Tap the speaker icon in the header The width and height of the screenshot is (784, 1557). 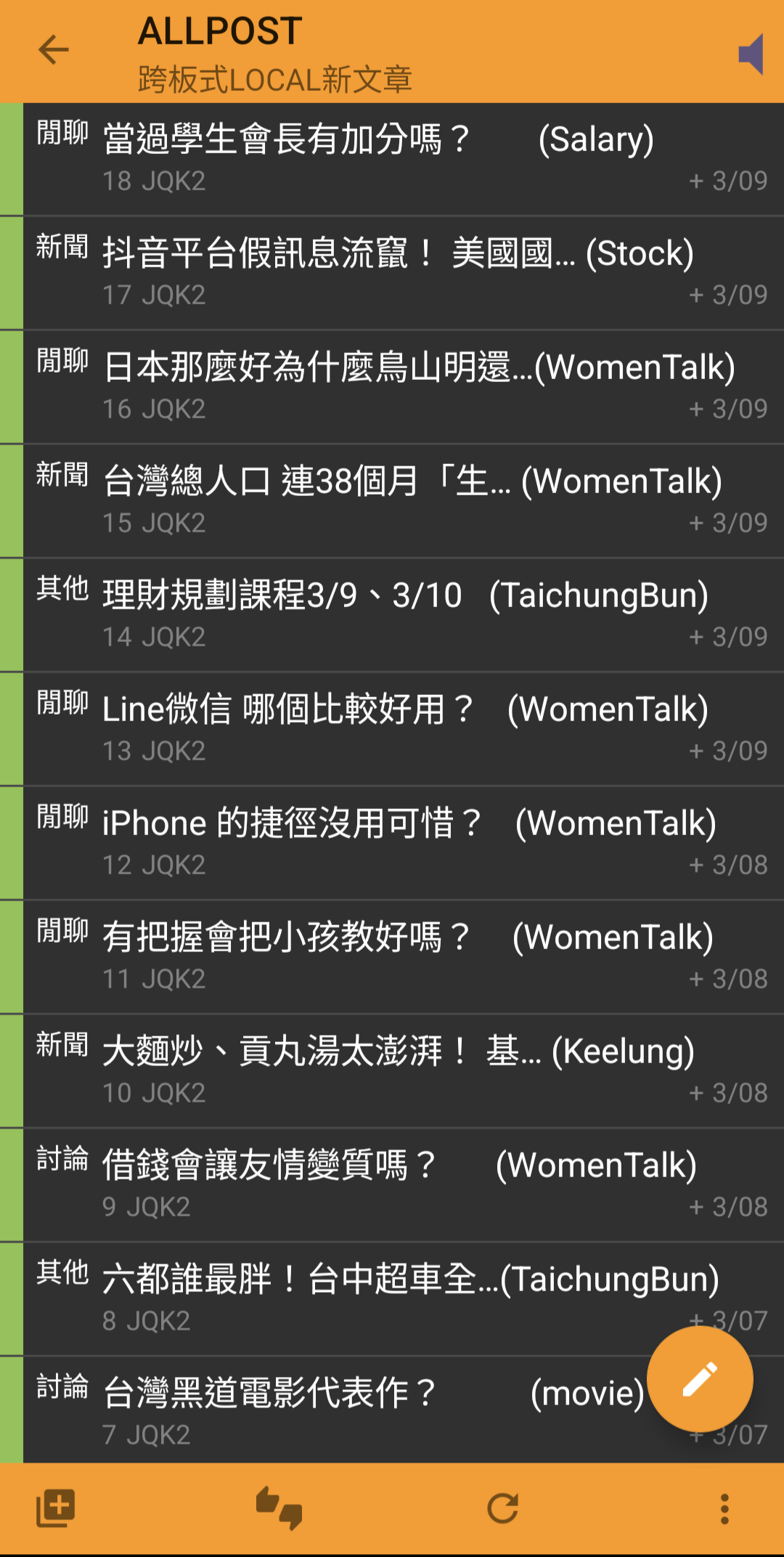(751, 54)
